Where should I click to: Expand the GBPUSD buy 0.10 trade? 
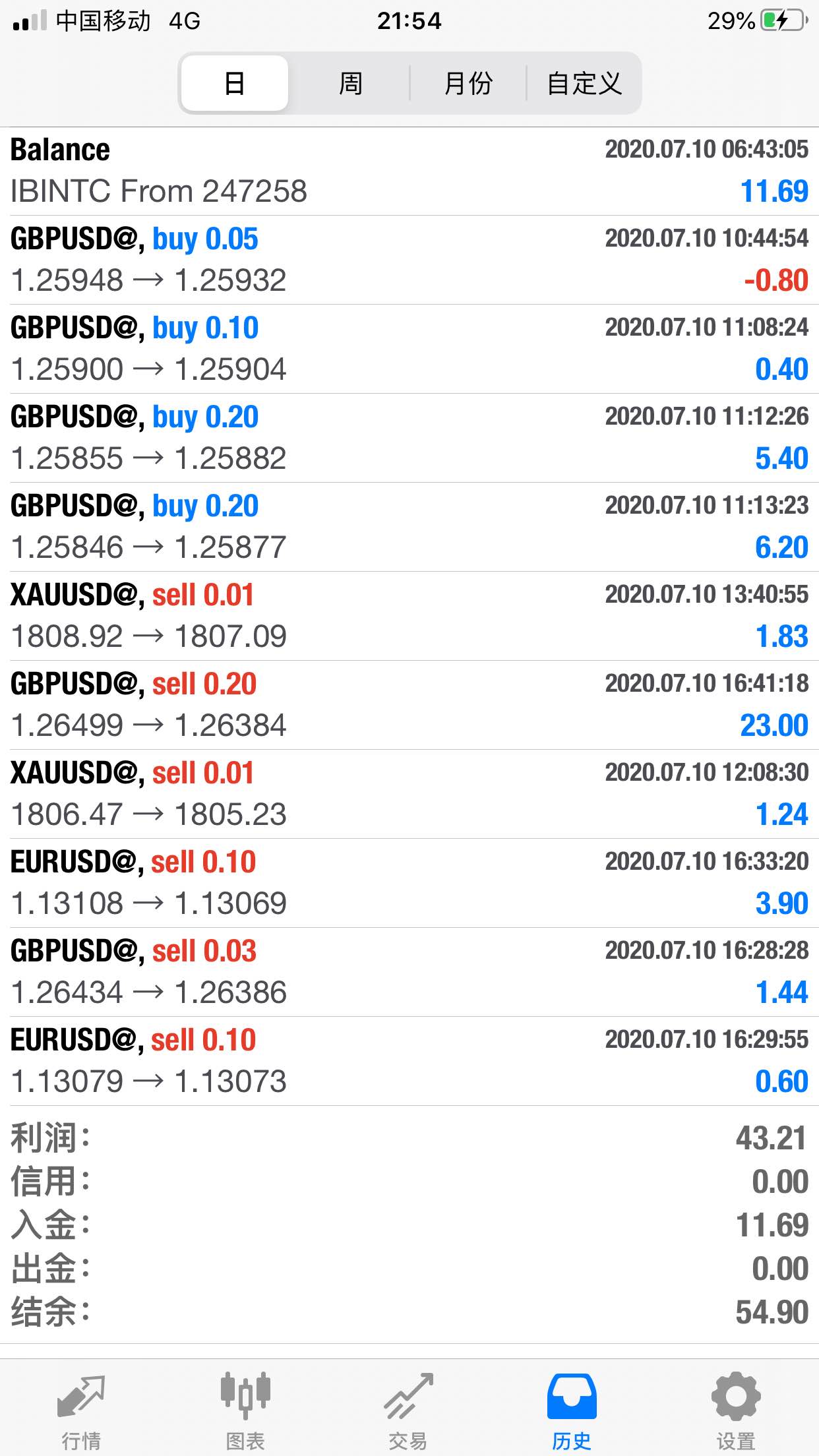(x=409, y=349)
